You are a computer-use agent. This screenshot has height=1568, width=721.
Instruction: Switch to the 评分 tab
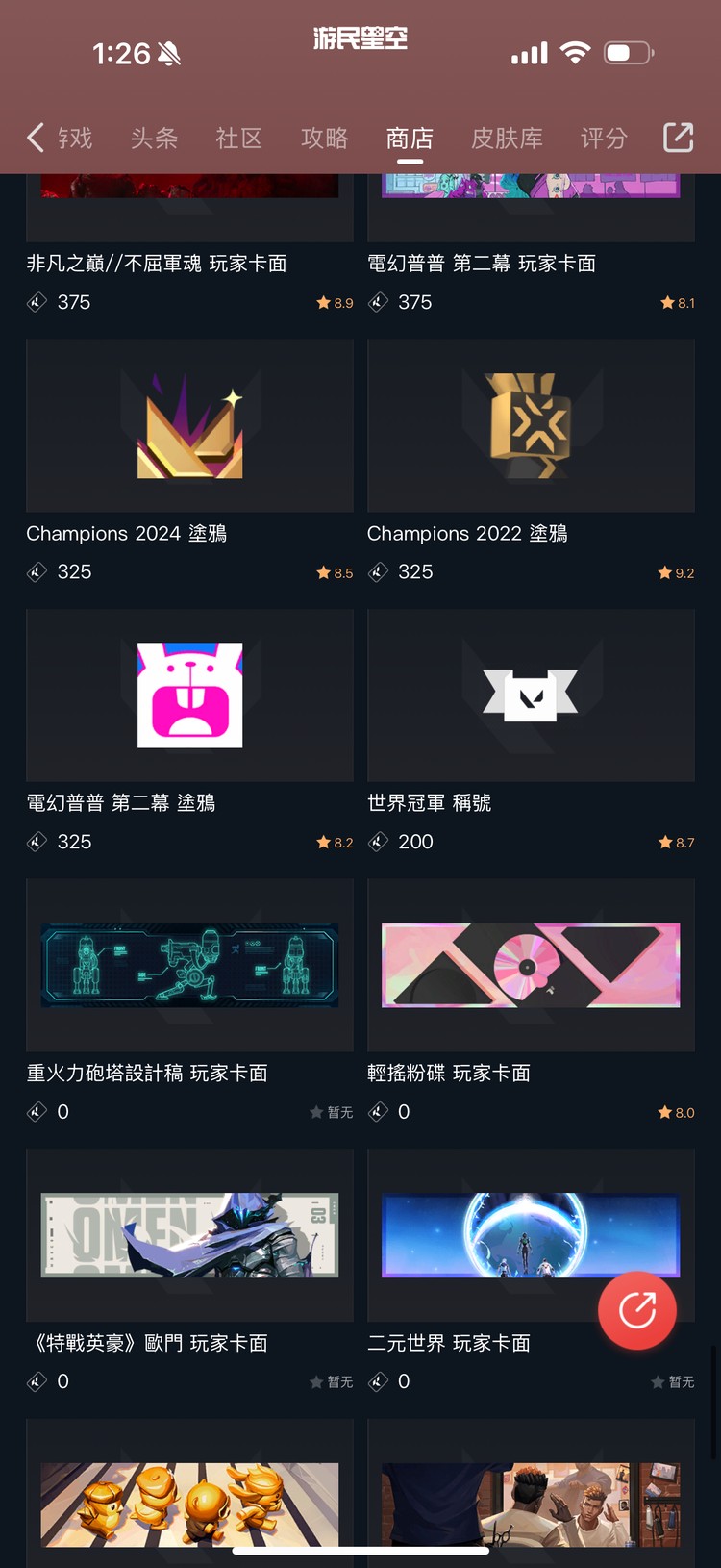[x=604, y=139]
